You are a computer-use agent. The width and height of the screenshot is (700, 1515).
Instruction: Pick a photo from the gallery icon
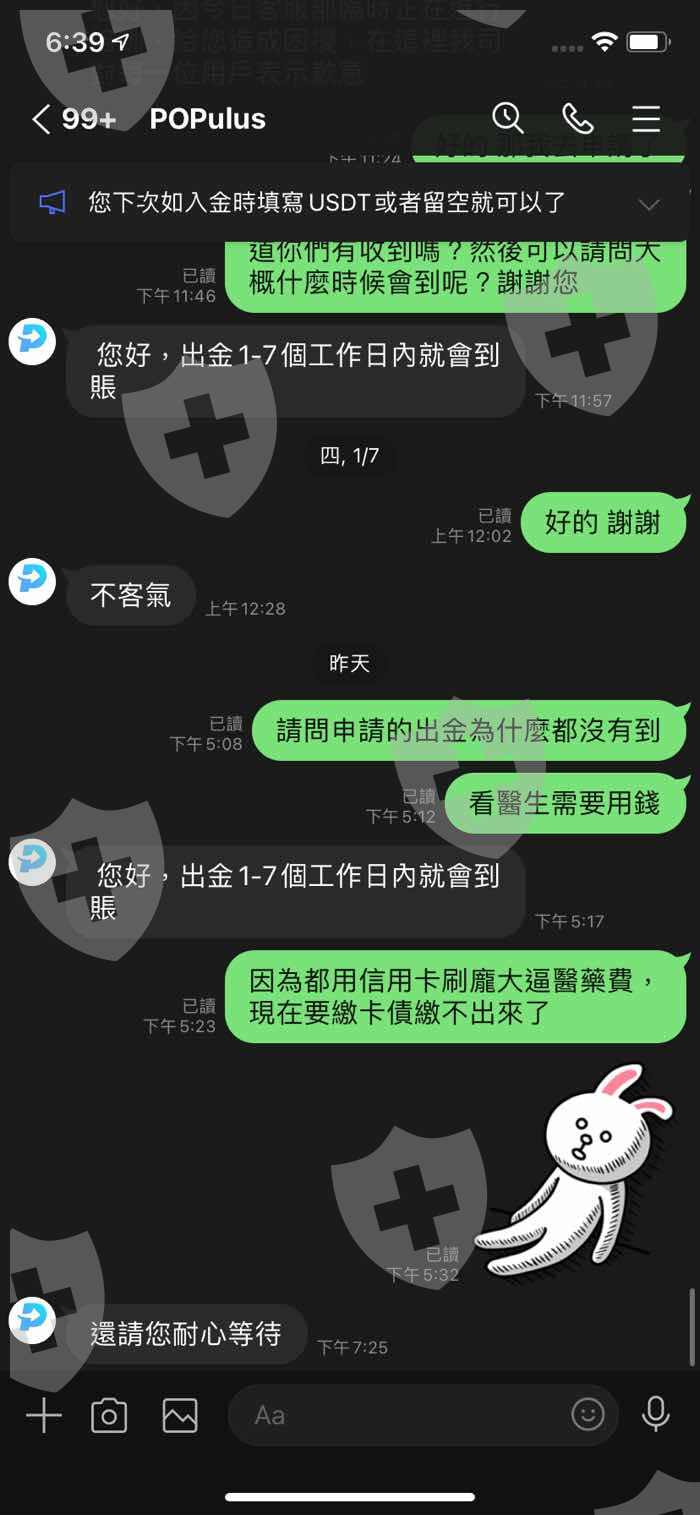(x=180, y=1415)
